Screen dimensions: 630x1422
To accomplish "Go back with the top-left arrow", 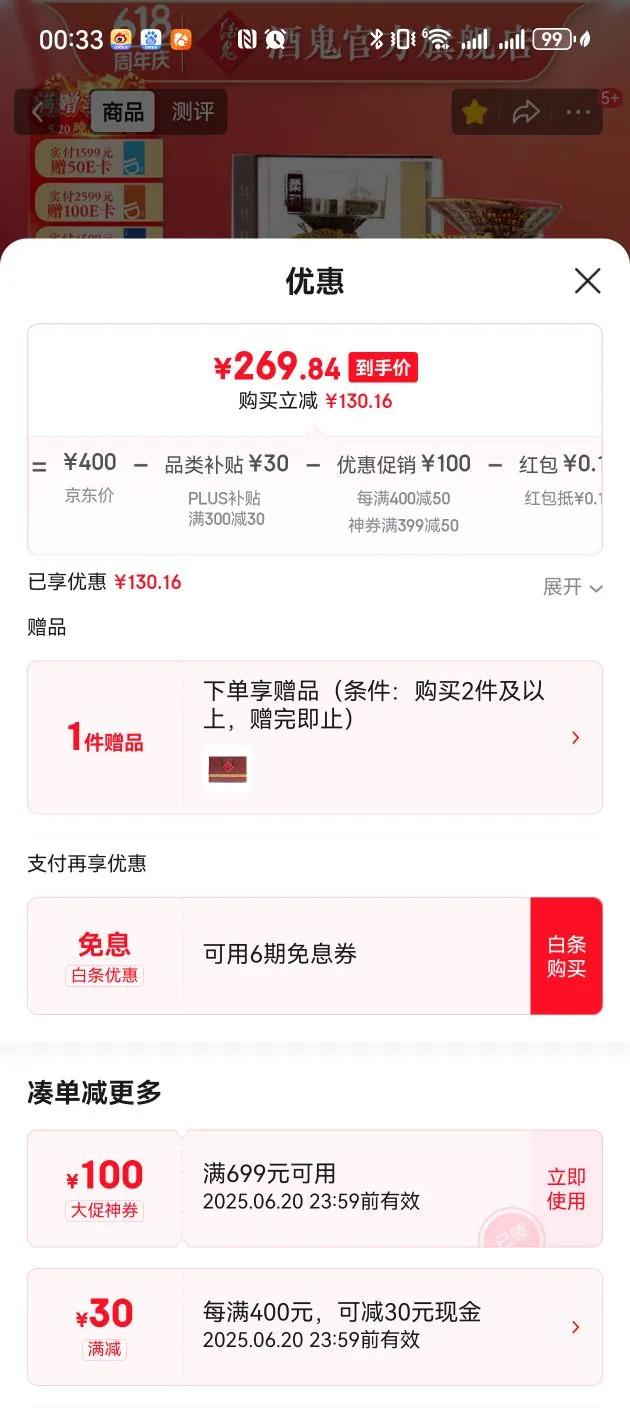I will coord(38,112).
